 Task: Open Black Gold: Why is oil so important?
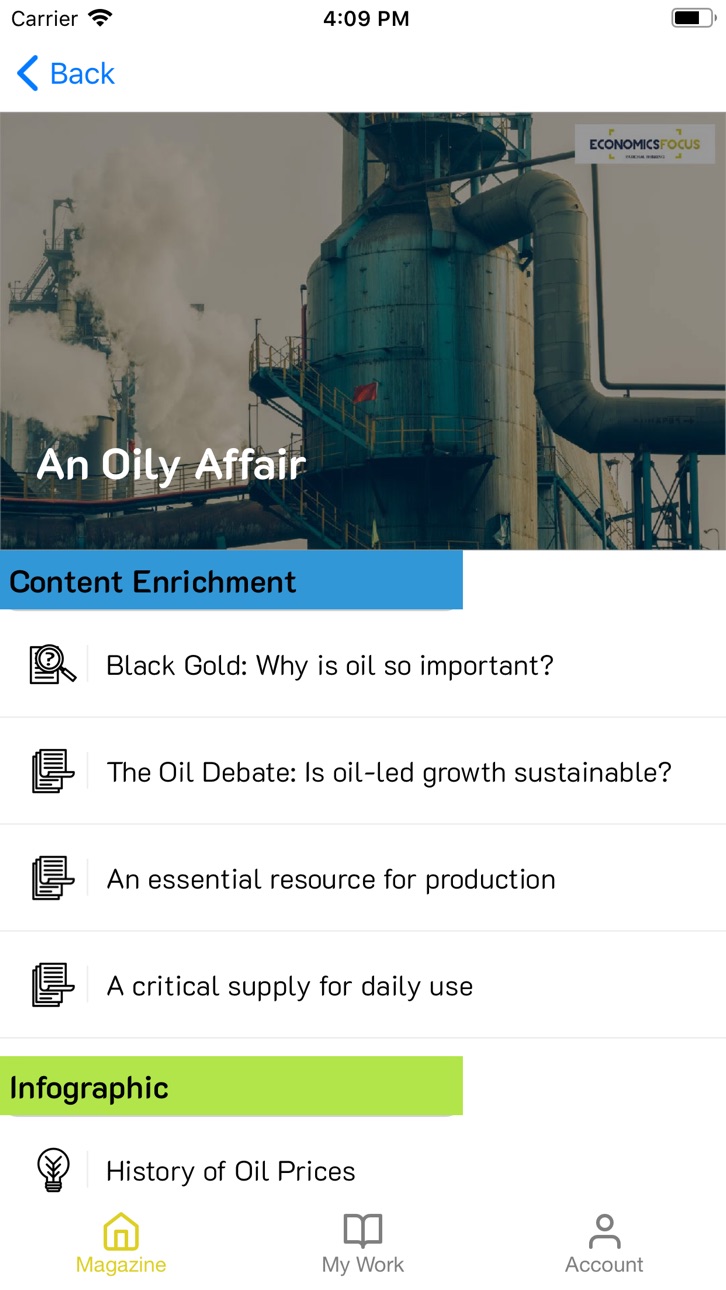(x=363, y=664)
